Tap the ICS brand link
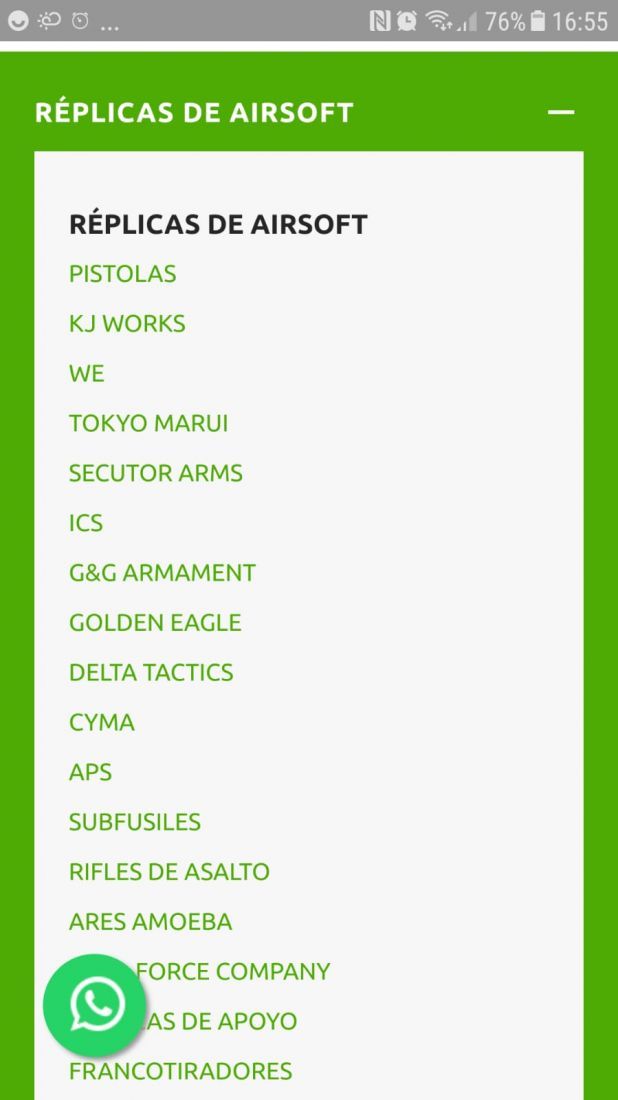Screen dimensions: 618x1100 click(86, 523)
